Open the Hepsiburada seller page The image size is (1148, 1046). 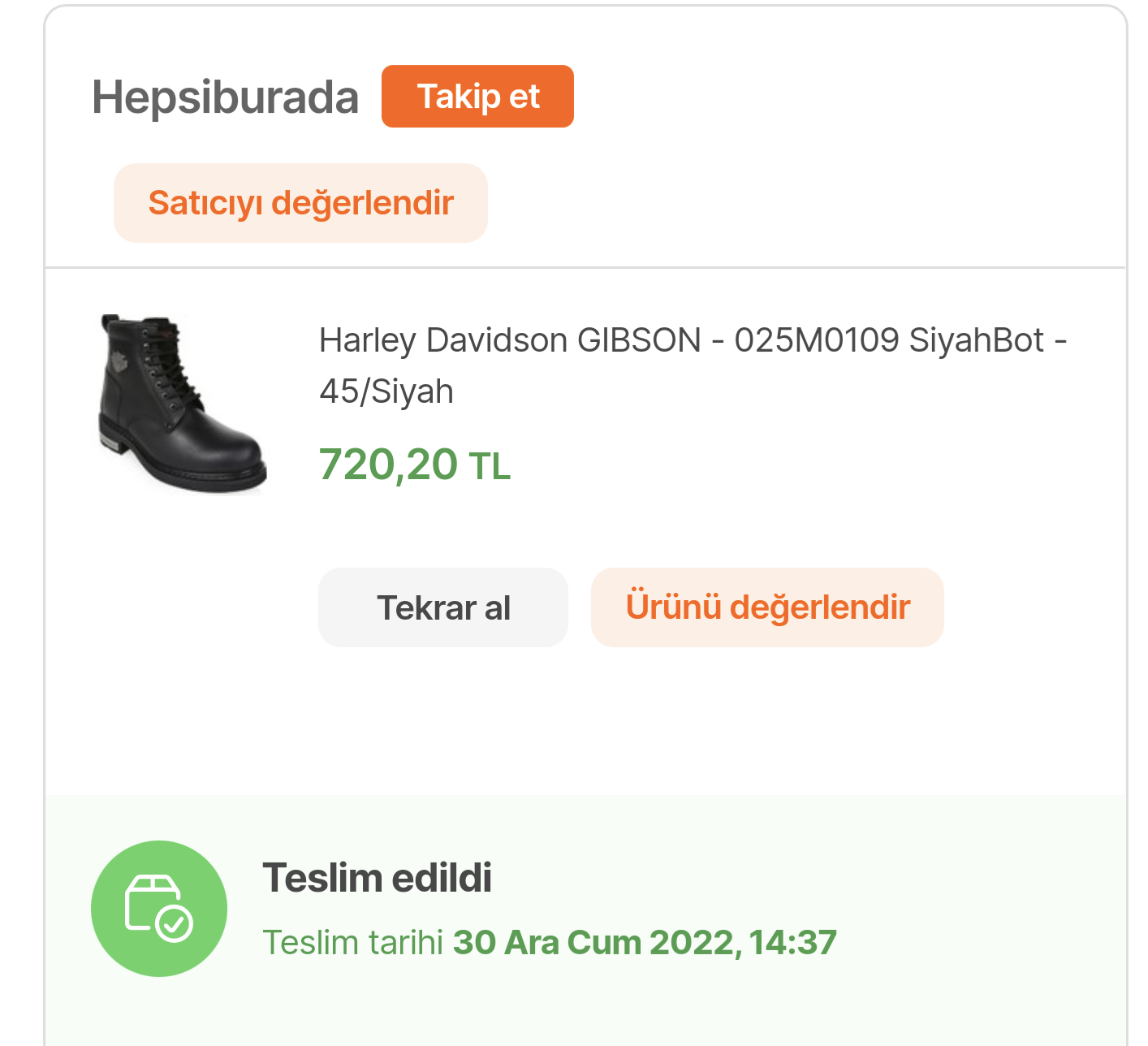click(x=225, y=97)
